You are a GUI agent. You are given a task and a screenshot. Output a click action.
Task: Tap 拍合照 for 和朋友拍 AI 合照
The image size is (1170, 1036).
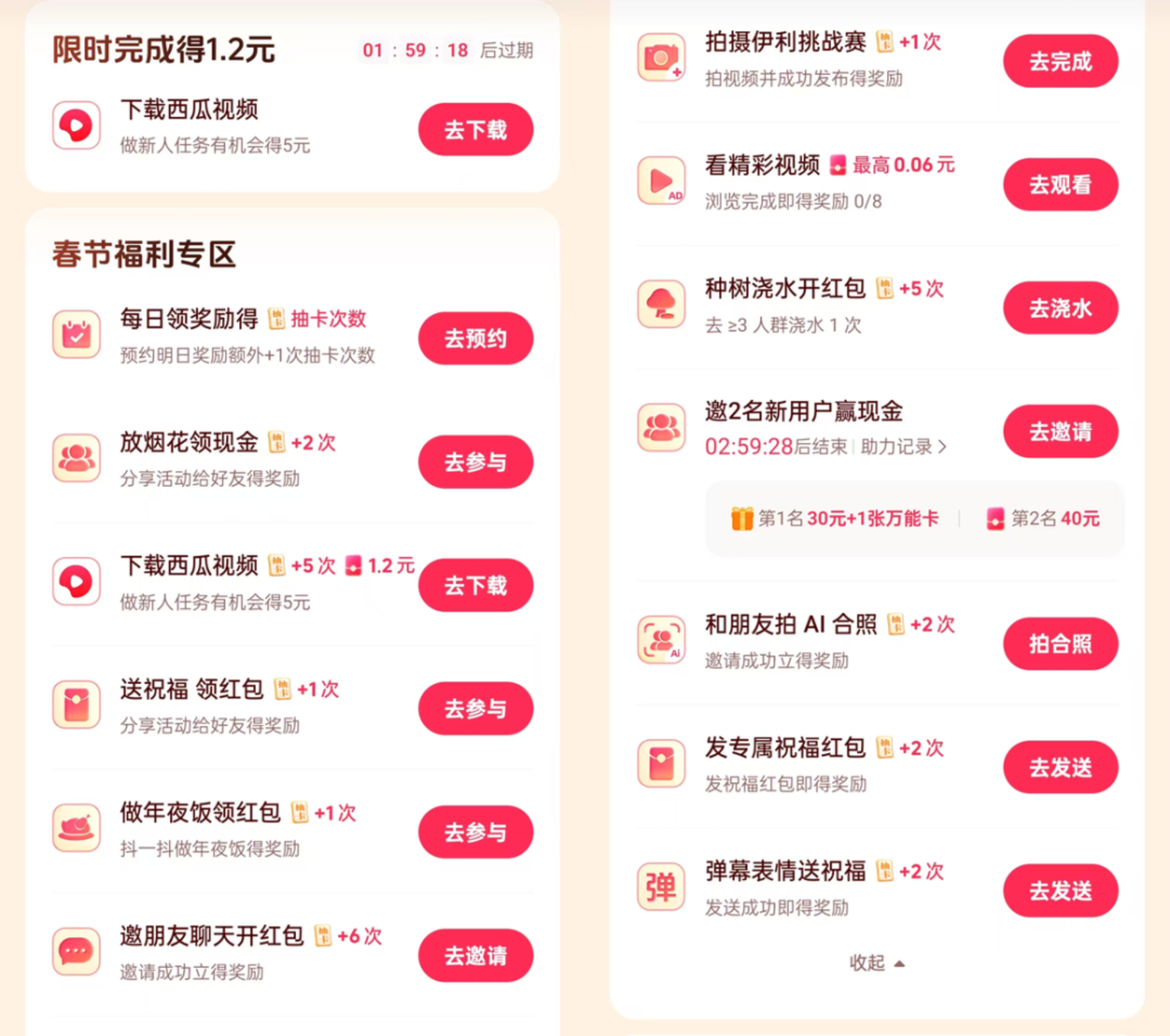[x=1060, y=644]
